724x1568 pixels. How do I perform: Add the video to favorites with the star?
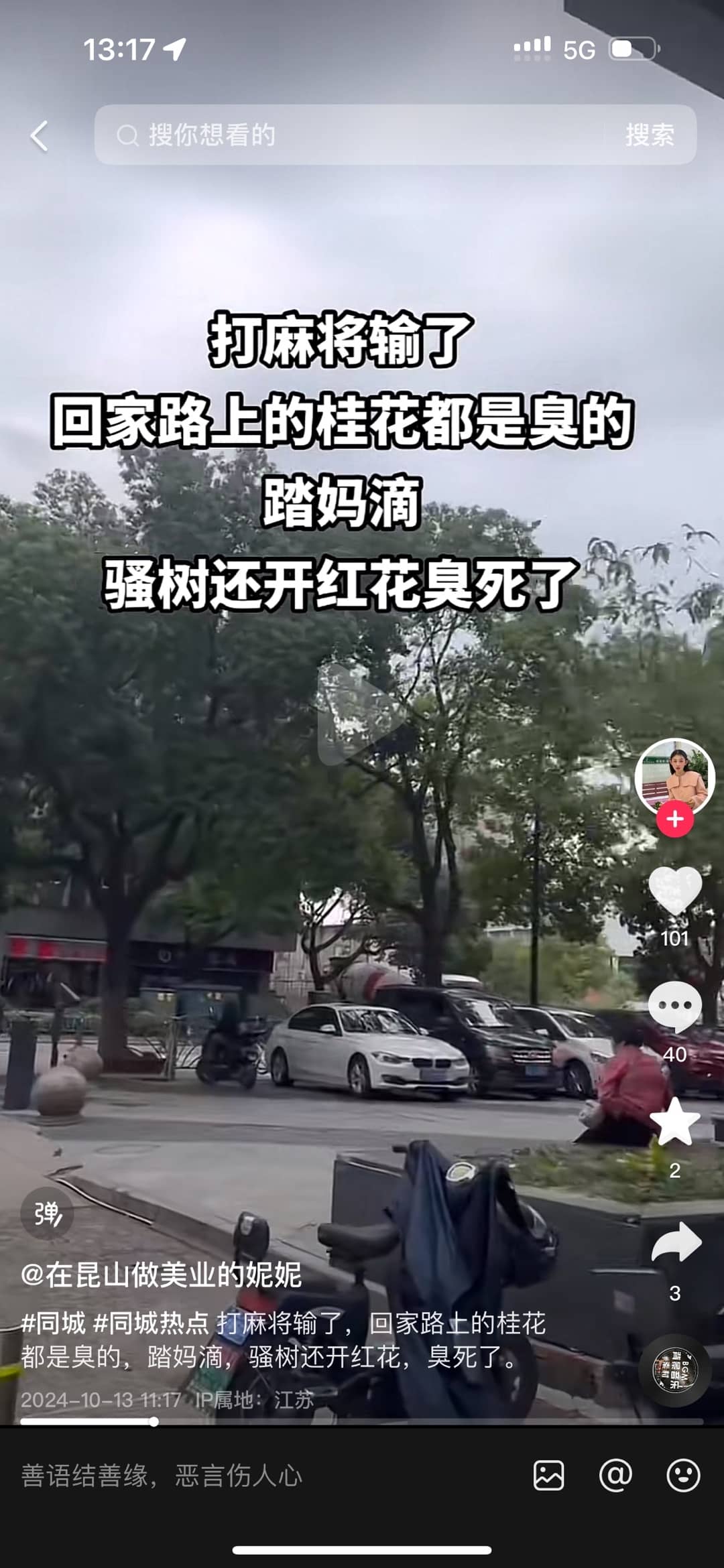[x=674, y=1123]
